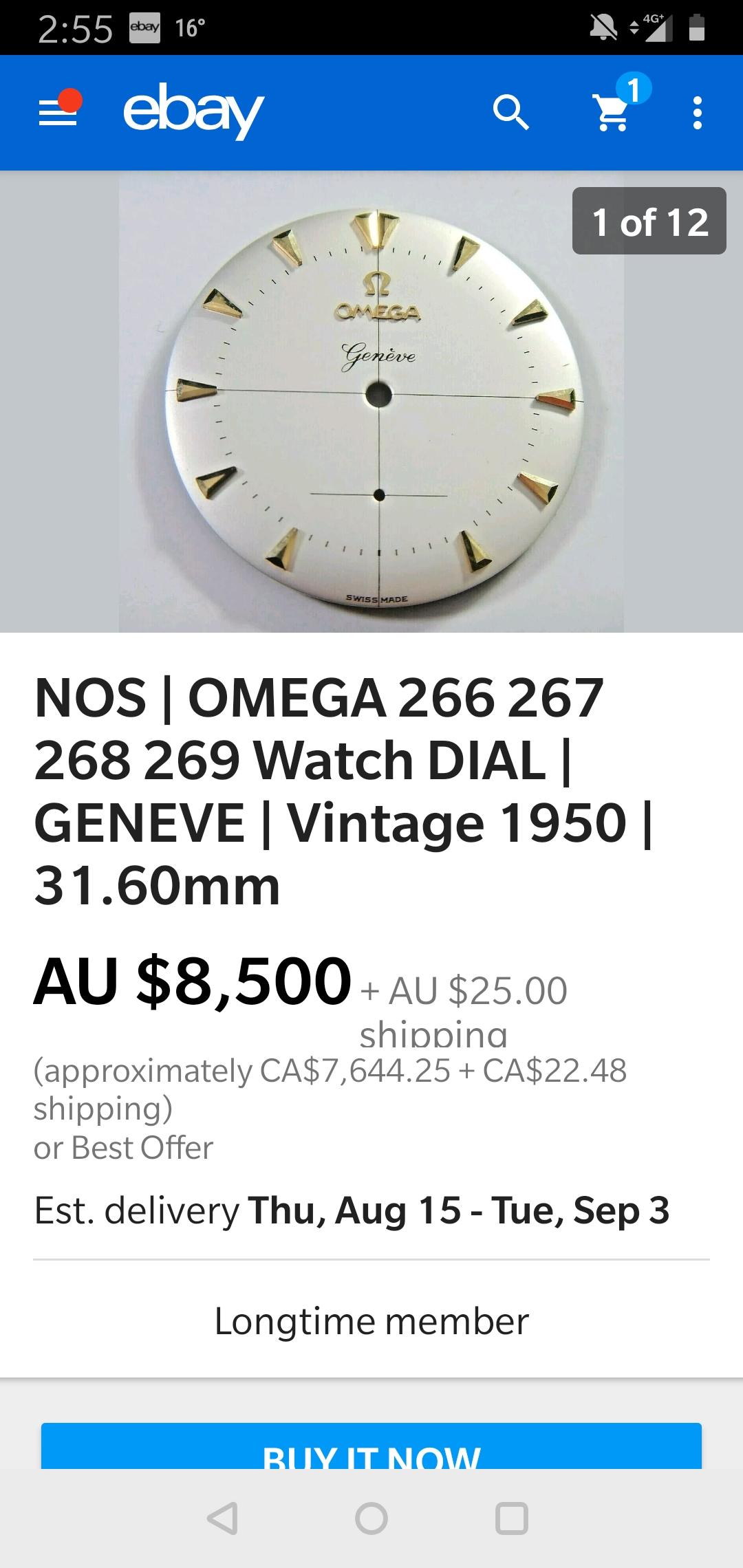Go to the system home screen
This screenshot has width=743, height=1568.
pyautogui.click(x=371, y=1518)
